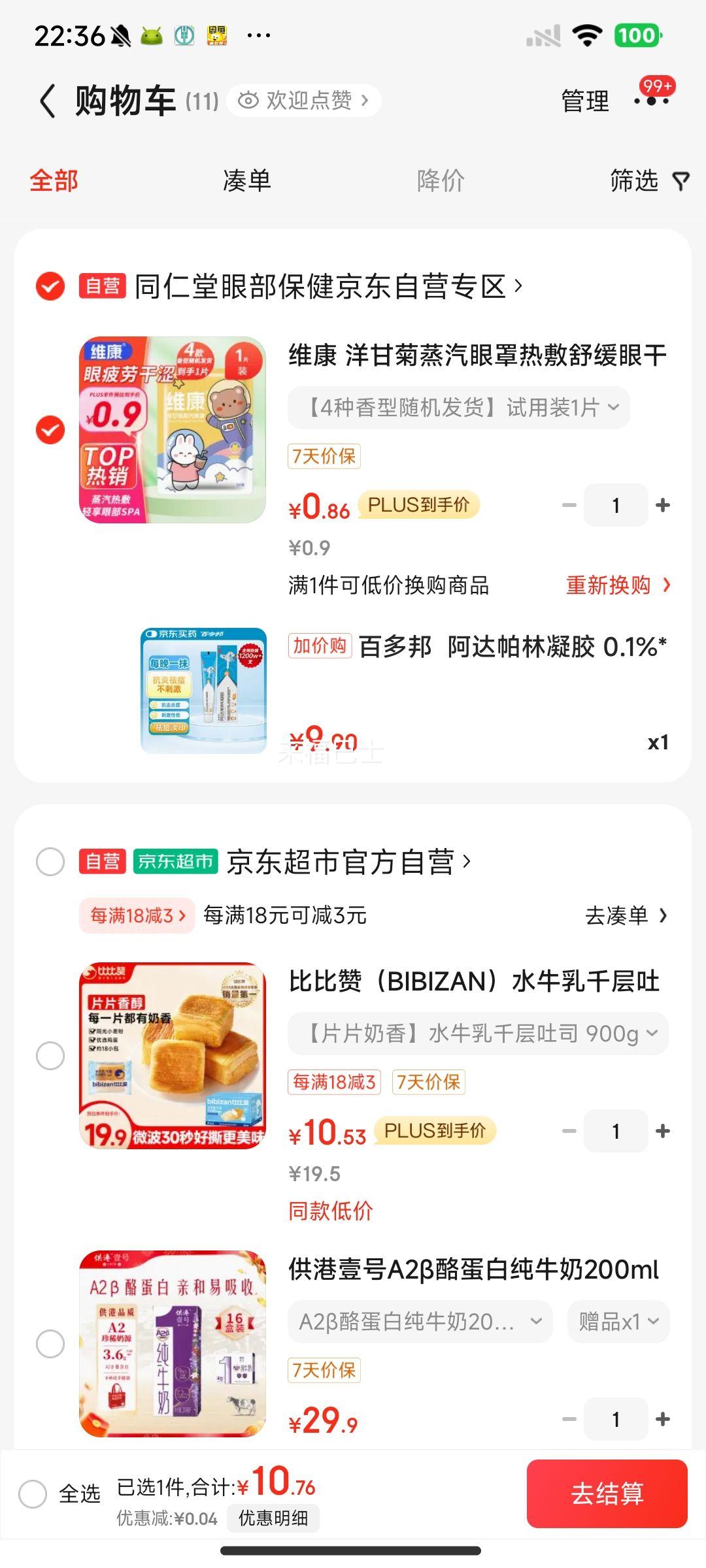
Task: Go back from the shopping cart
Action: [x=48, y=101]
